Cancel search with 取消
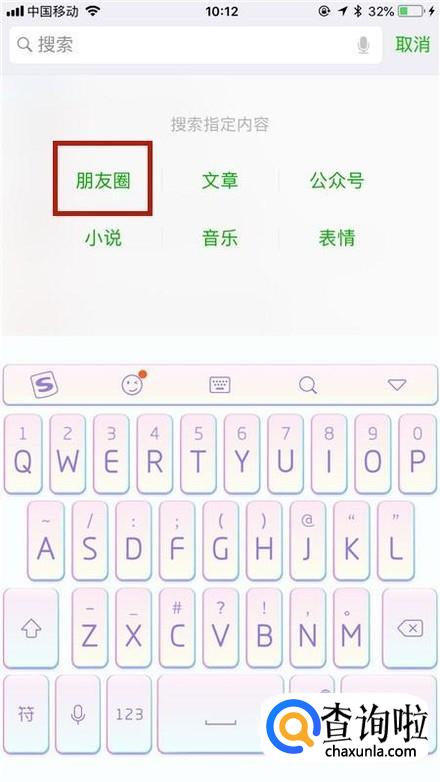Screen dimensions: 440x782 (x=412, y=44)
